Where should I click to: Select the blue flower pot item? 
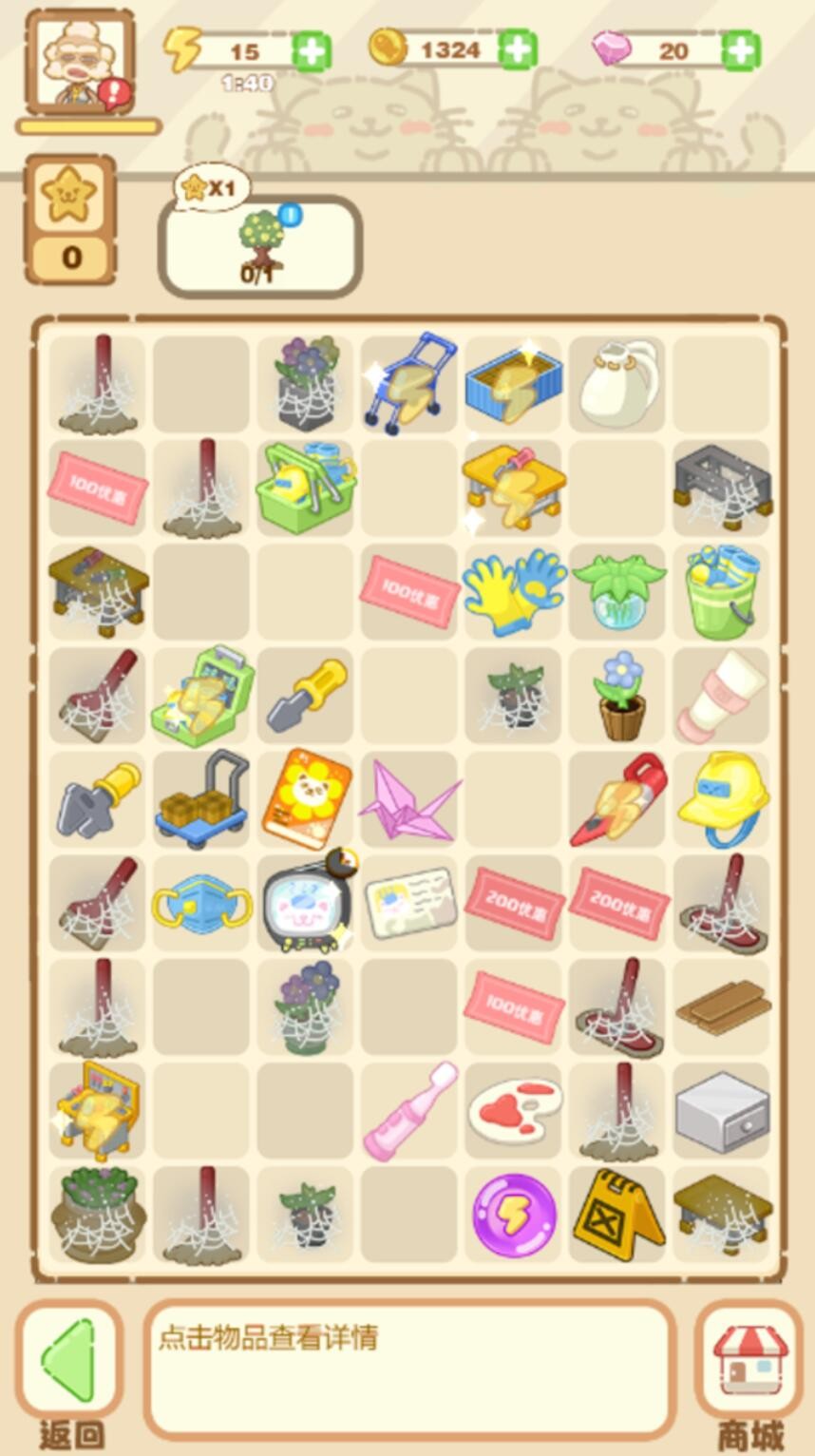(x=619, y=694)
